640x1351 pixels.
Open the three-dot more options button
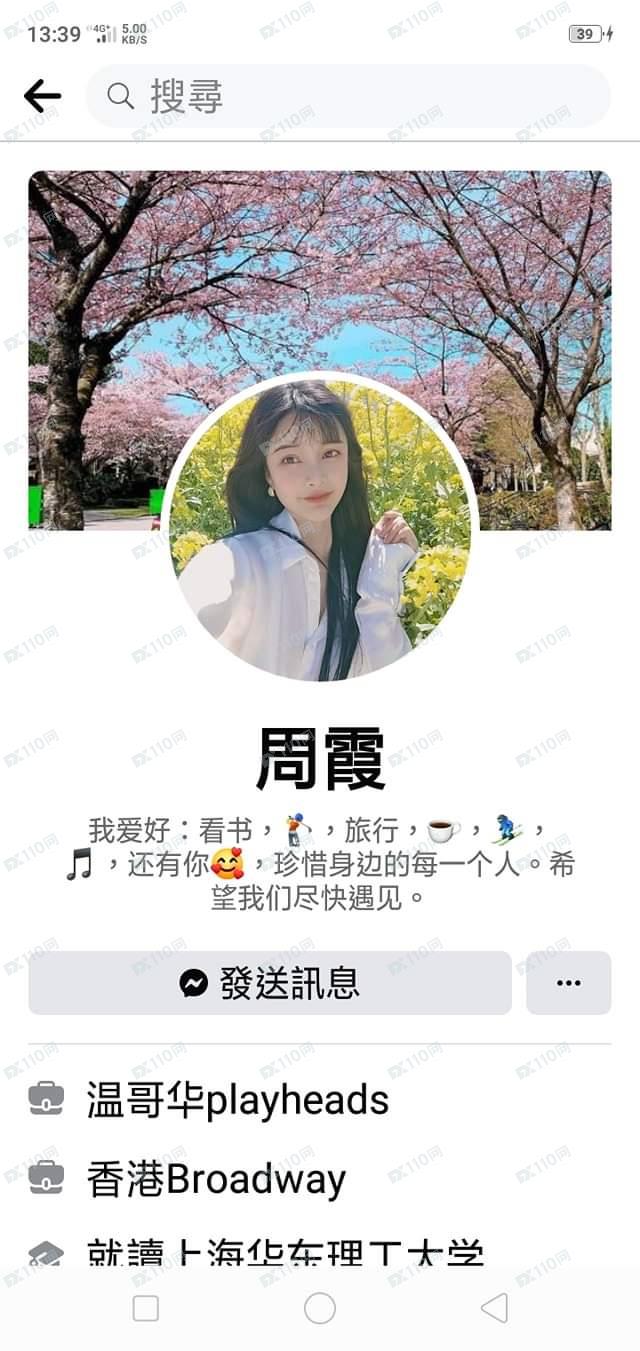[568, 983]
